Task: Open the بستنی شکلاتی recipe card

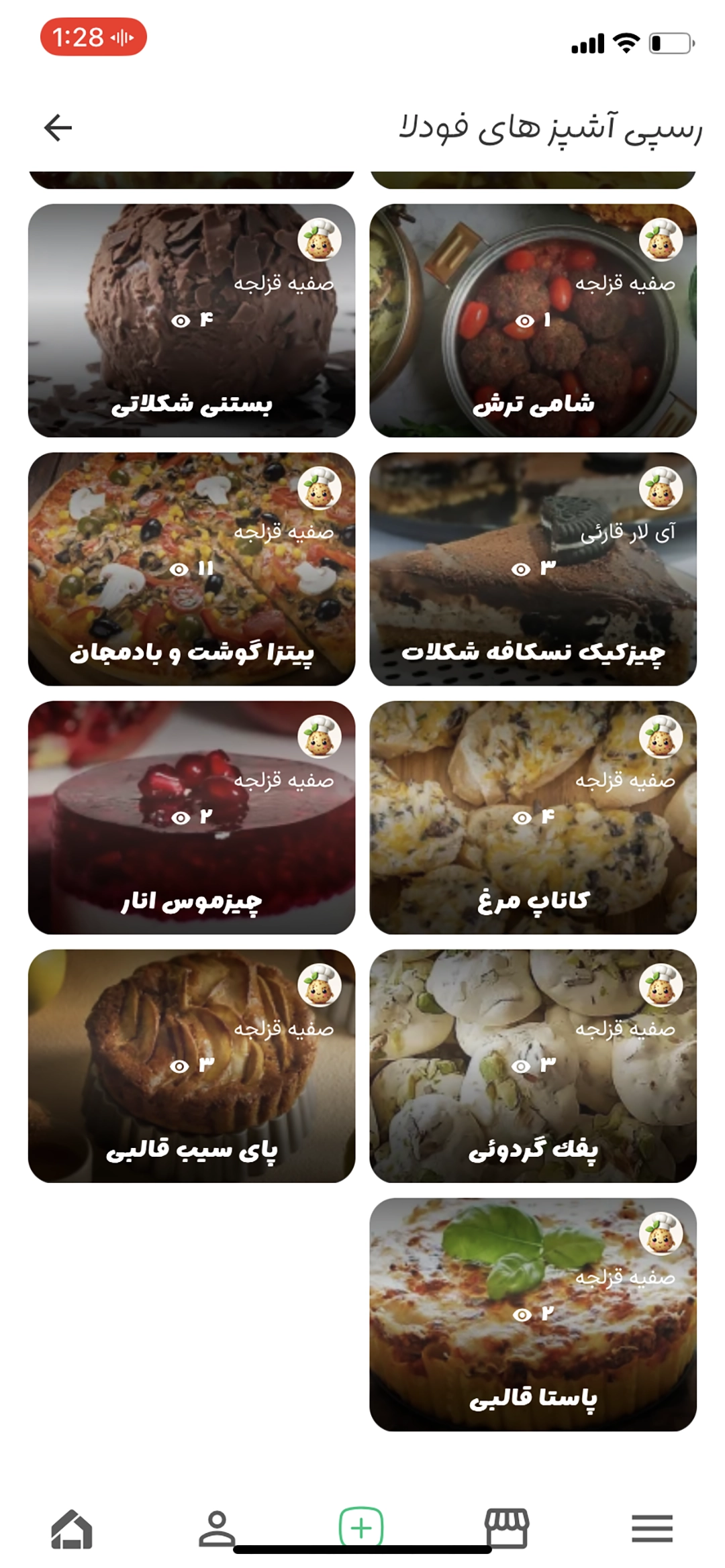Action: 191,321
